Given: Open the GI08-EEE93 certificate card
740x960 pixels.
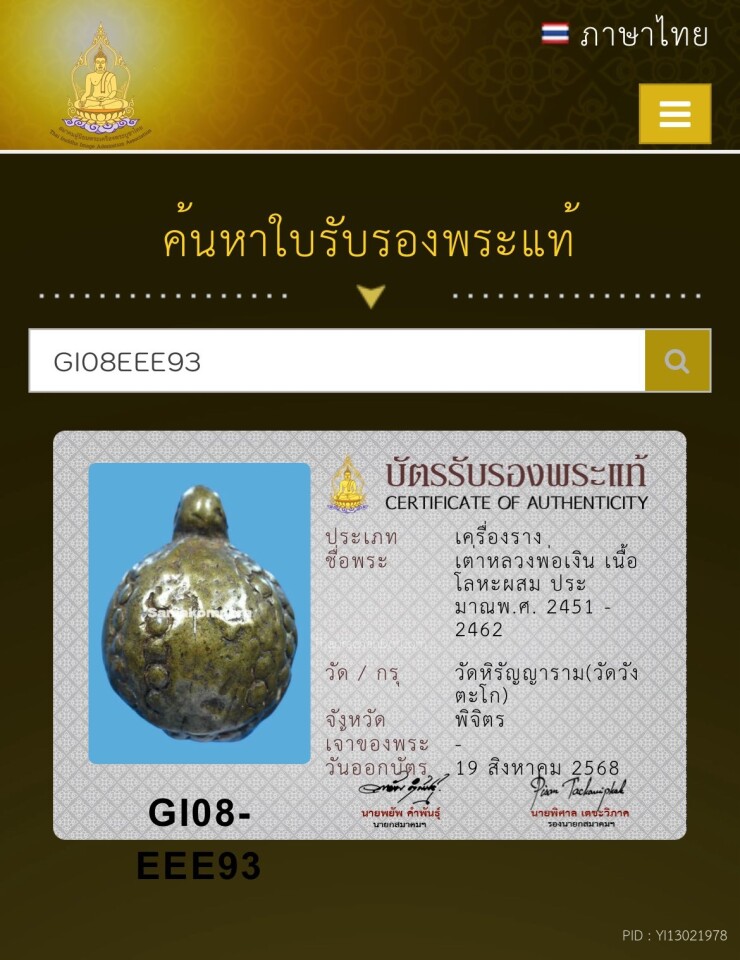Looking at the screenshot, I should 369,635.
